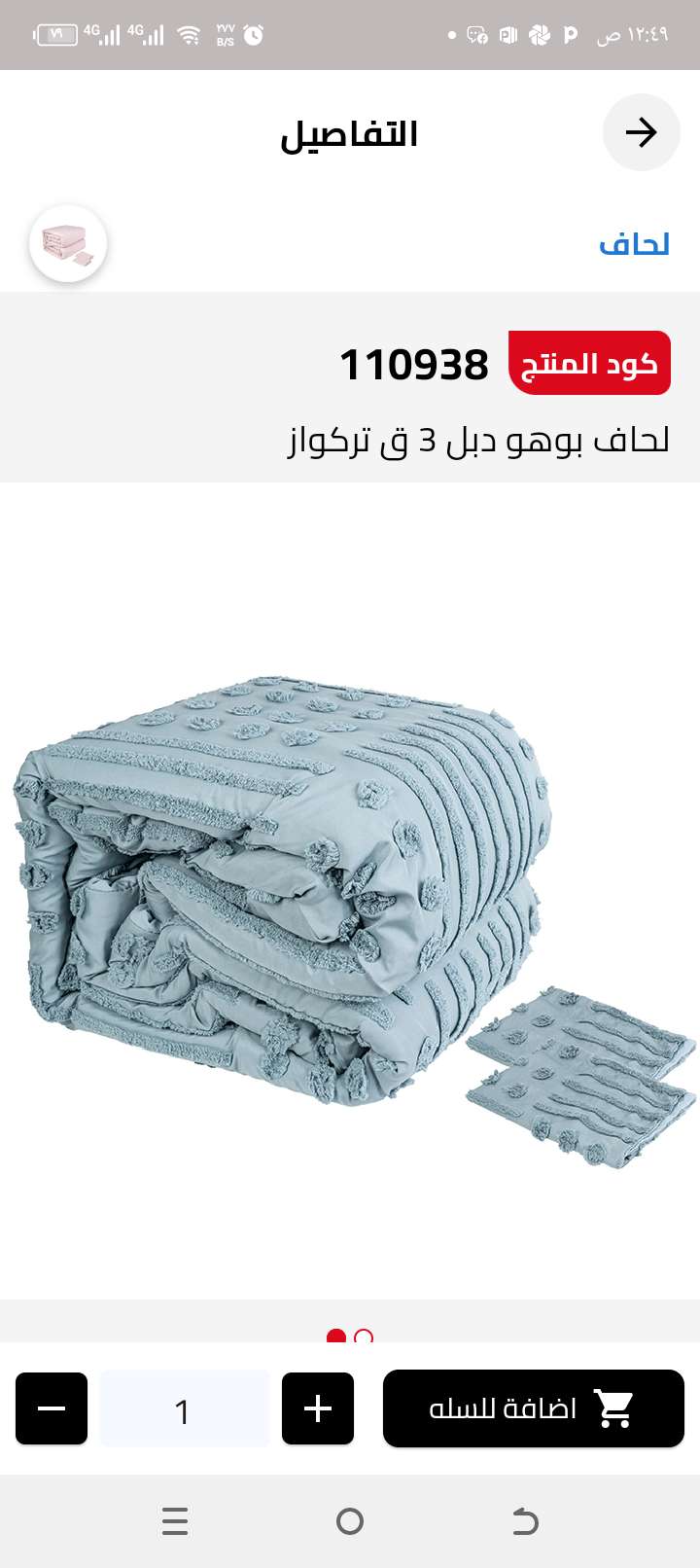Tap the quantity field showing 1
This screenshot has height=1568, width=700.
[184, 1408]
